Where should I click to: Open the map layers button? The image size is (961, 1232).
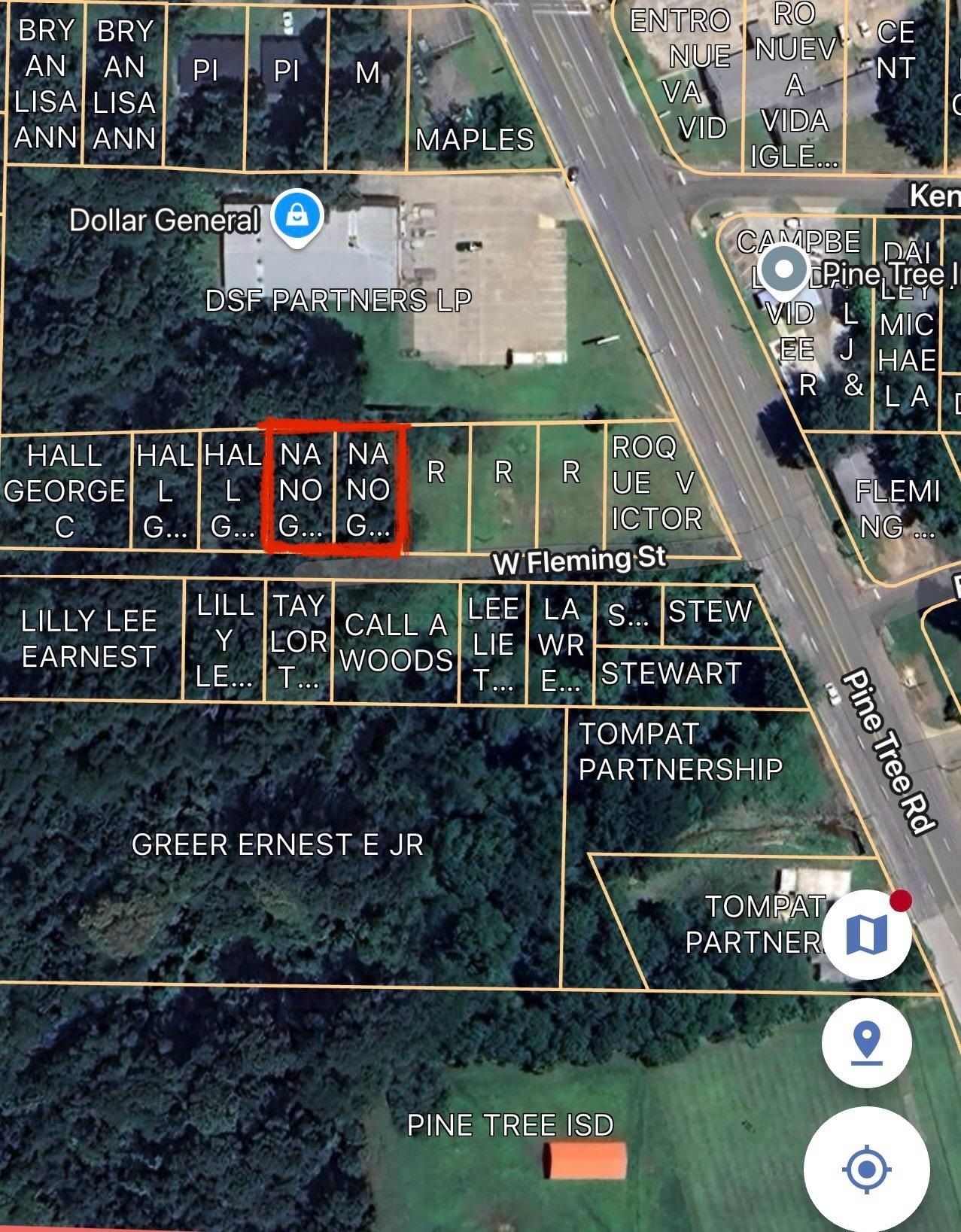pyautogui.click(x=867, y=935)
